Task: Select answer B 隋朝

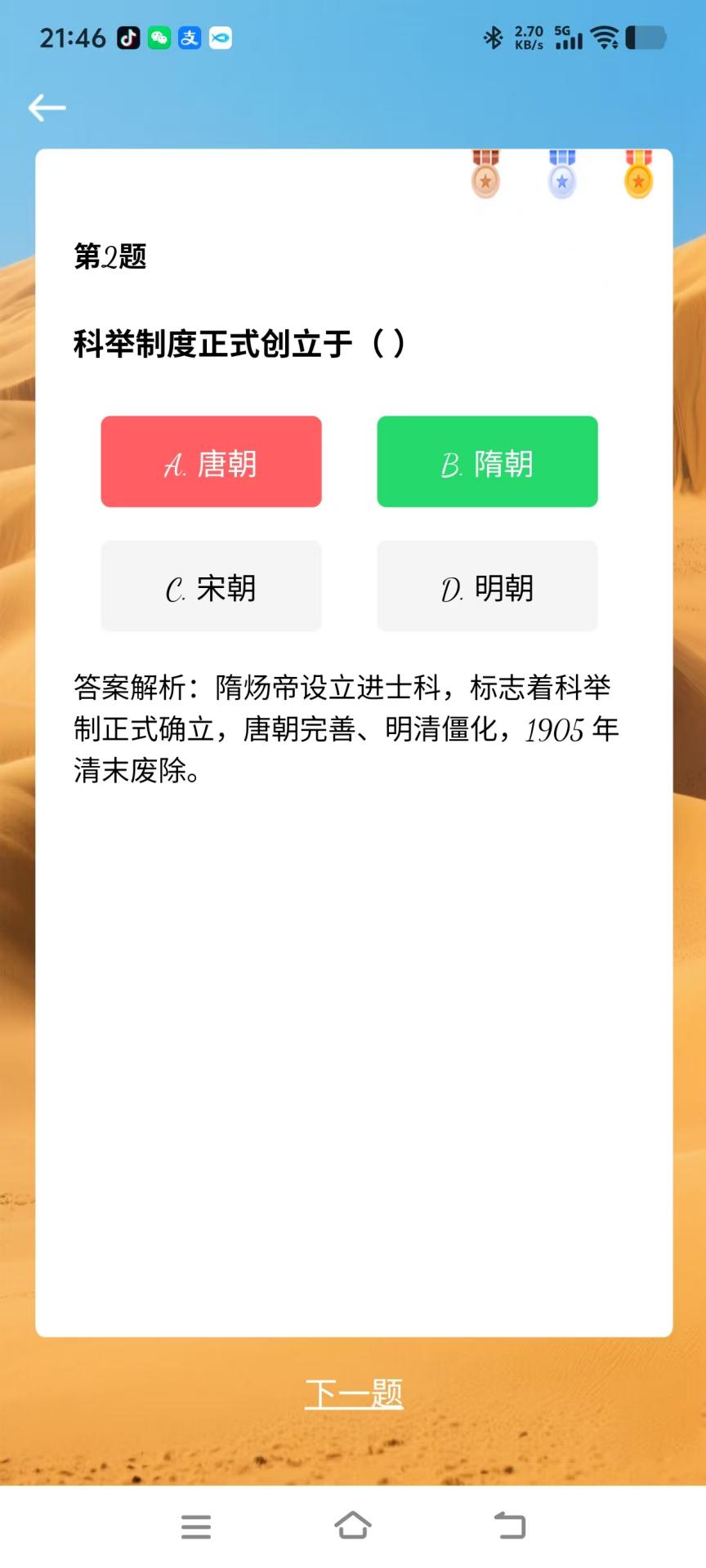Action: click(x=487, y=461)
